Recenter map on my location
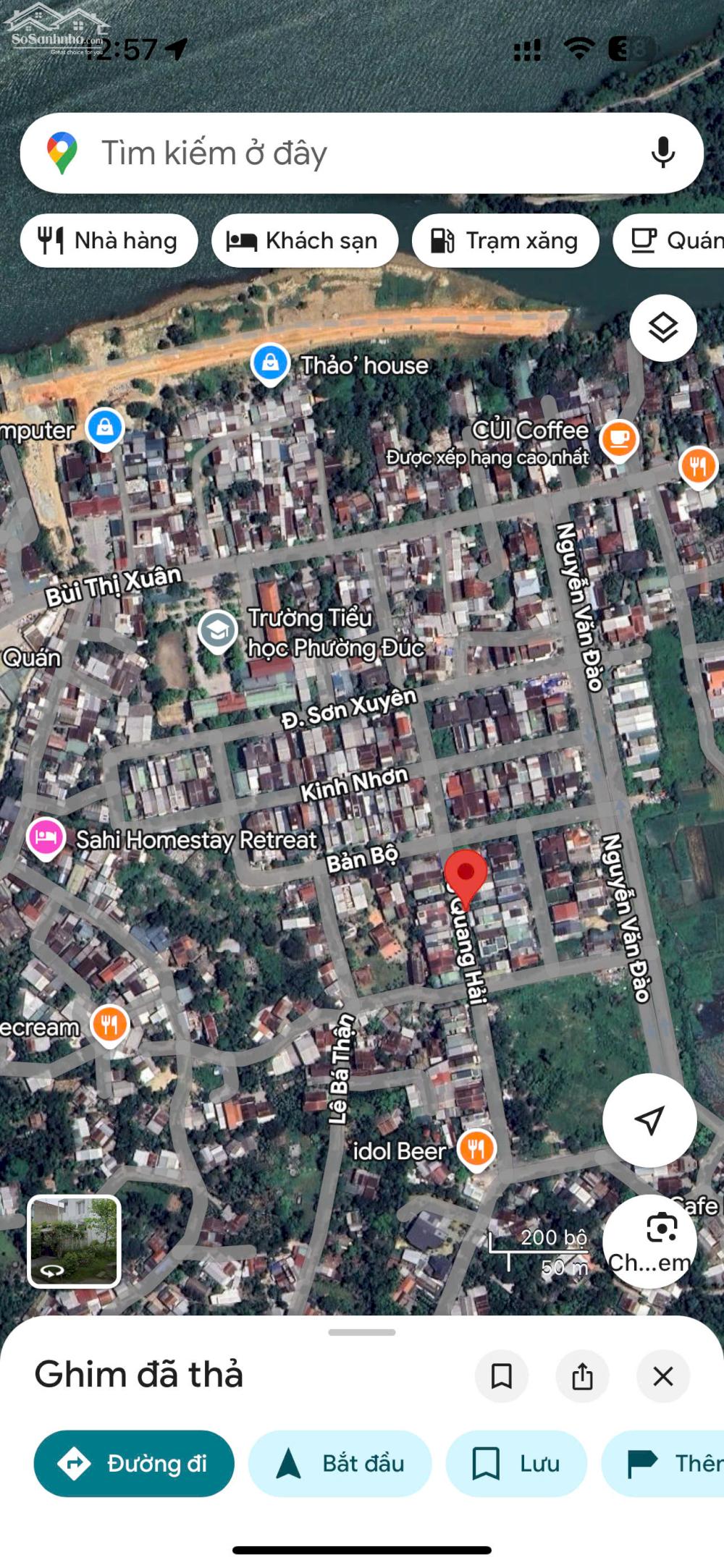724x1568 pixels. [x=649, y=1119]
